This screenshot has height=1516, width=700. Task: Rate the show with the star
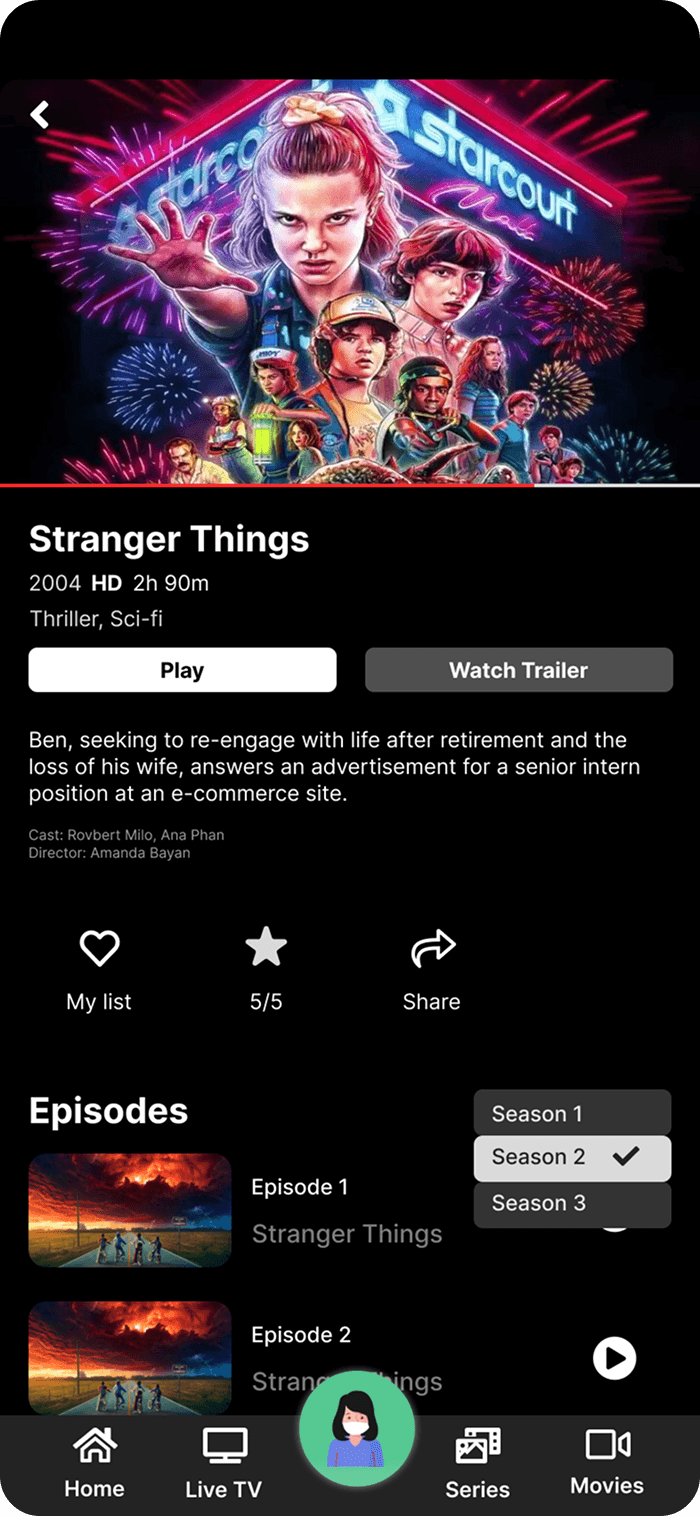coord(266,948)
